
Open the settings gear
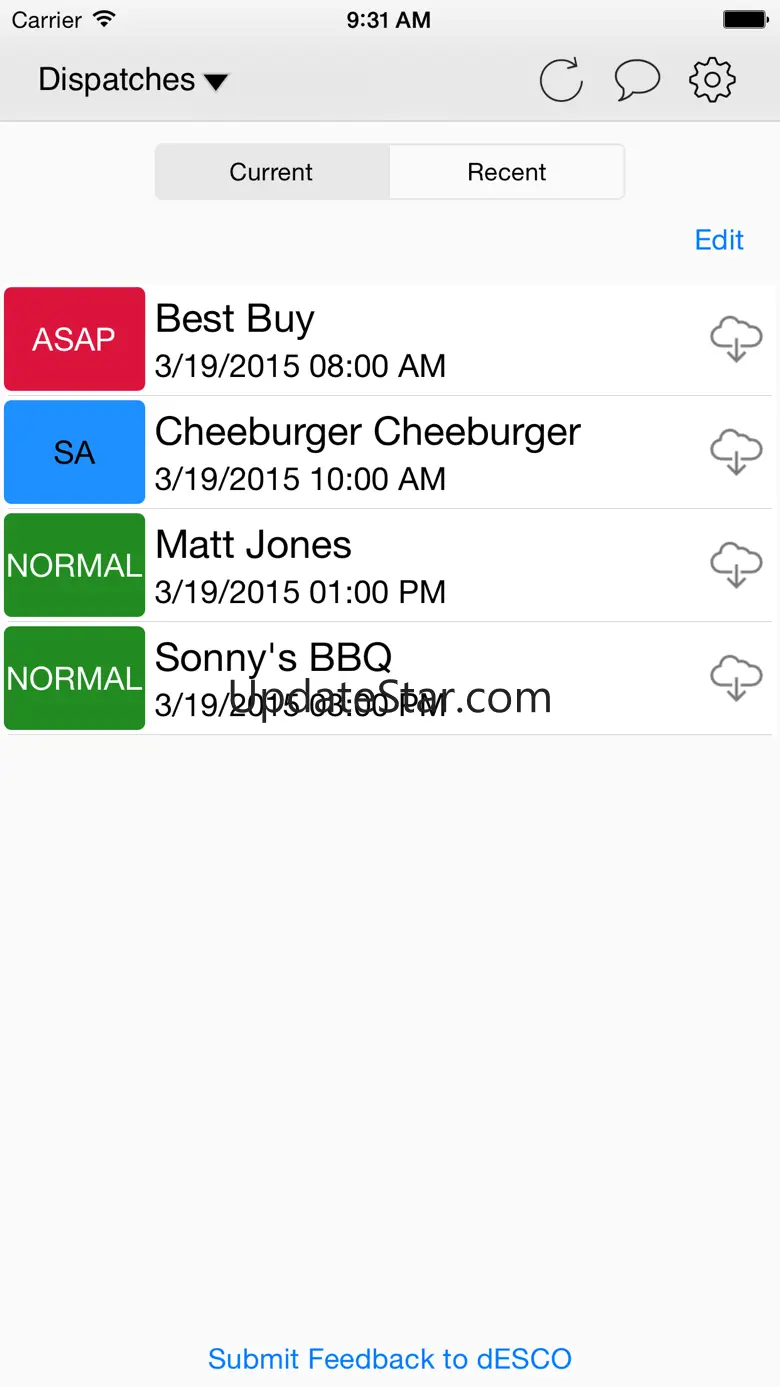tap(712, 80)
